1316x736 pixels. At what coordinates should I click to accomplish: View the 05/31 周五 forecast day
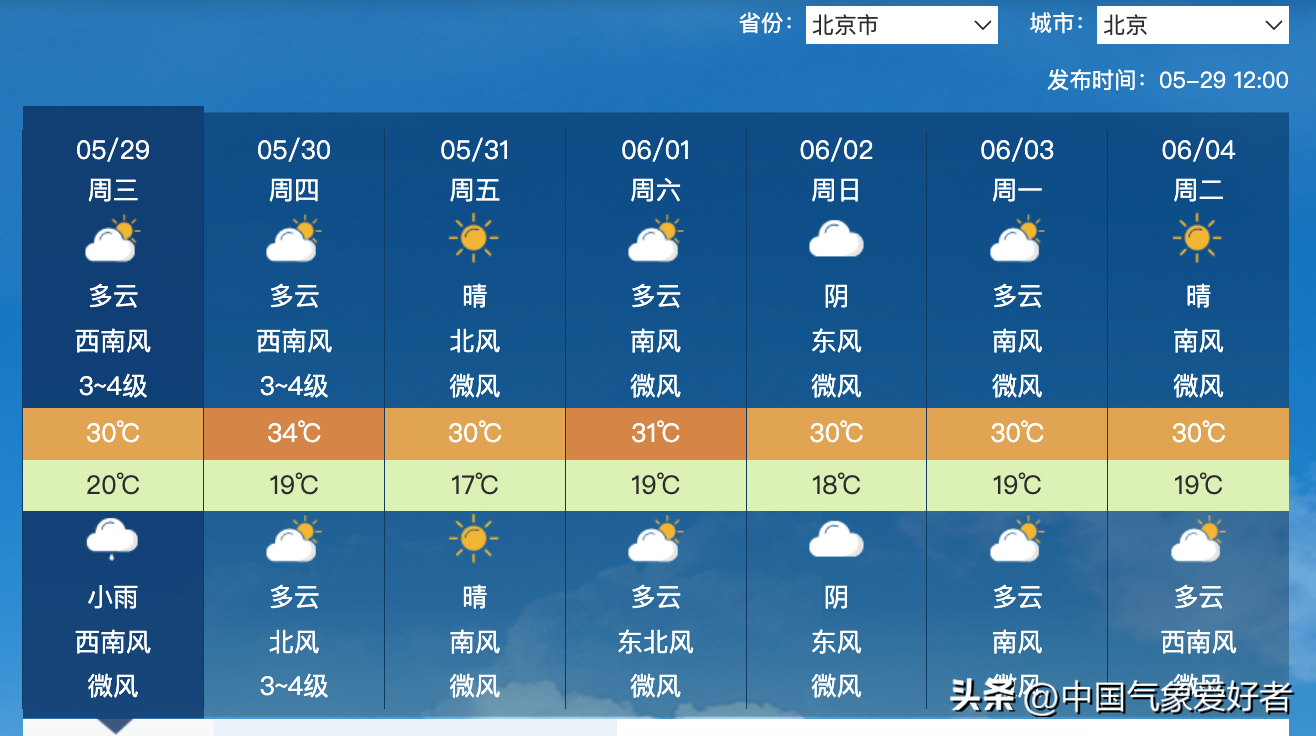(475, 170)
